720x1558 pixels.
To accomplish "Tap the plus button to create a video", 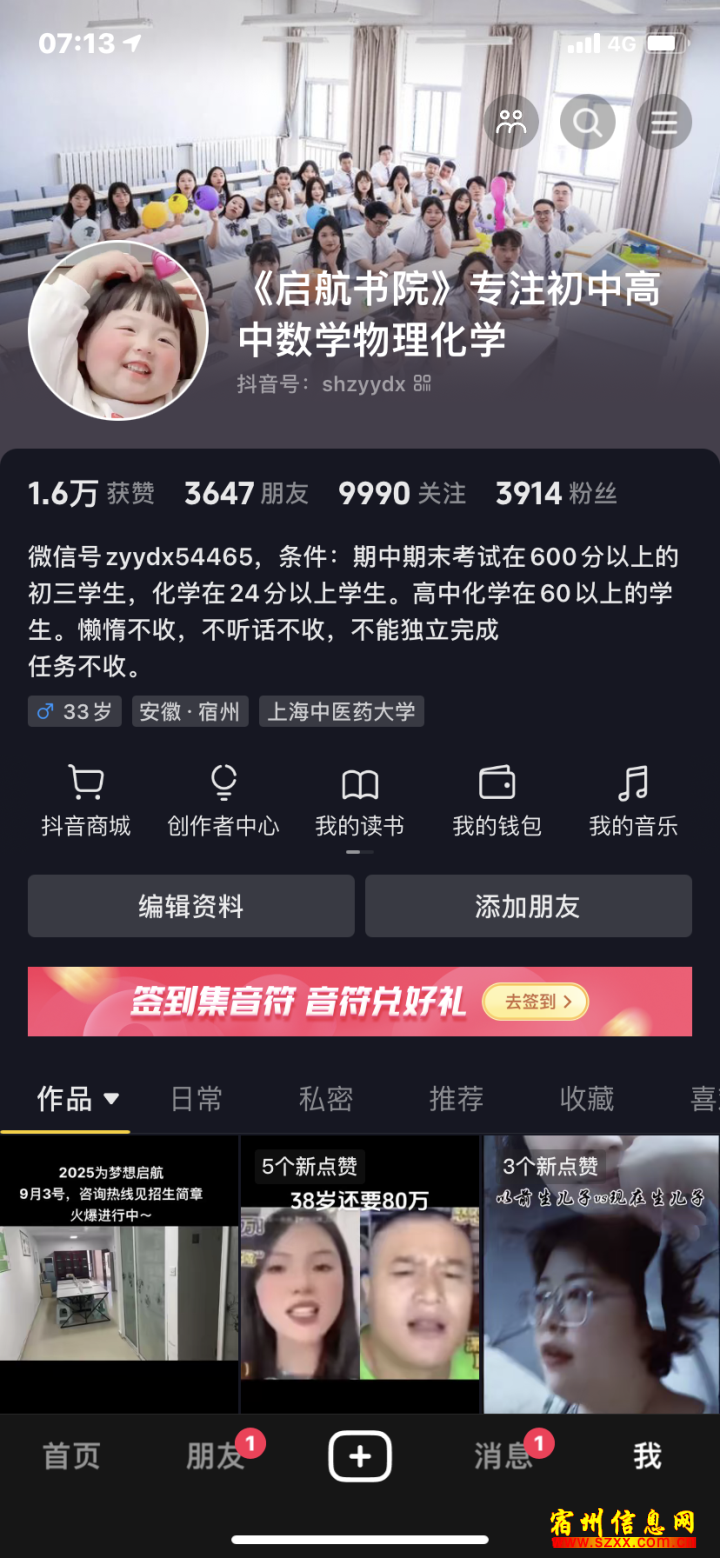I will 360,1456.
